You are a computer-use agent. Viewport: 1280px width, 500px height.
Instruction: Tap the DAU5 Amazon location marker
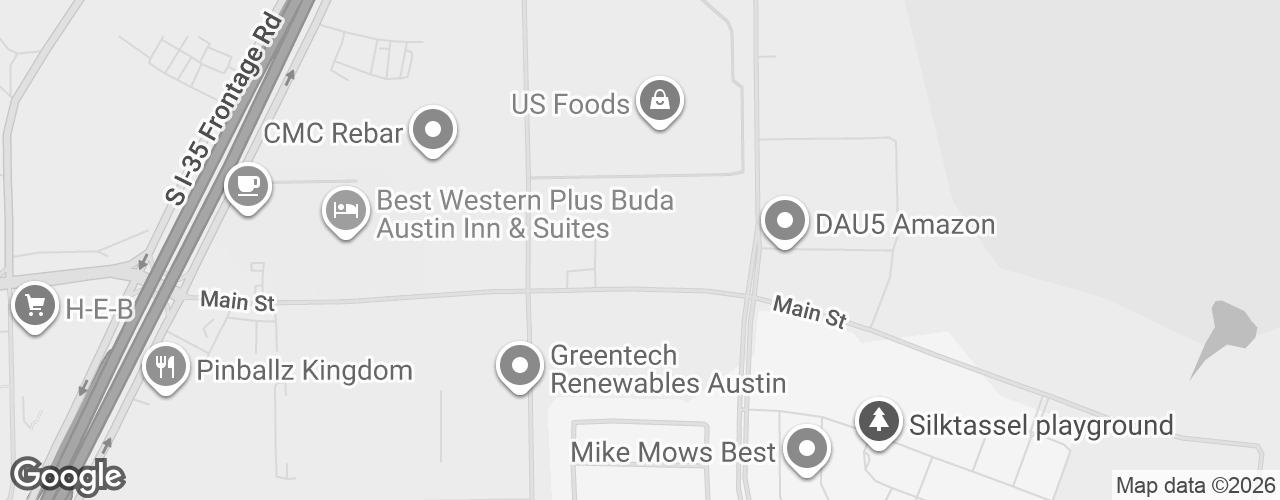coord(784,220)
